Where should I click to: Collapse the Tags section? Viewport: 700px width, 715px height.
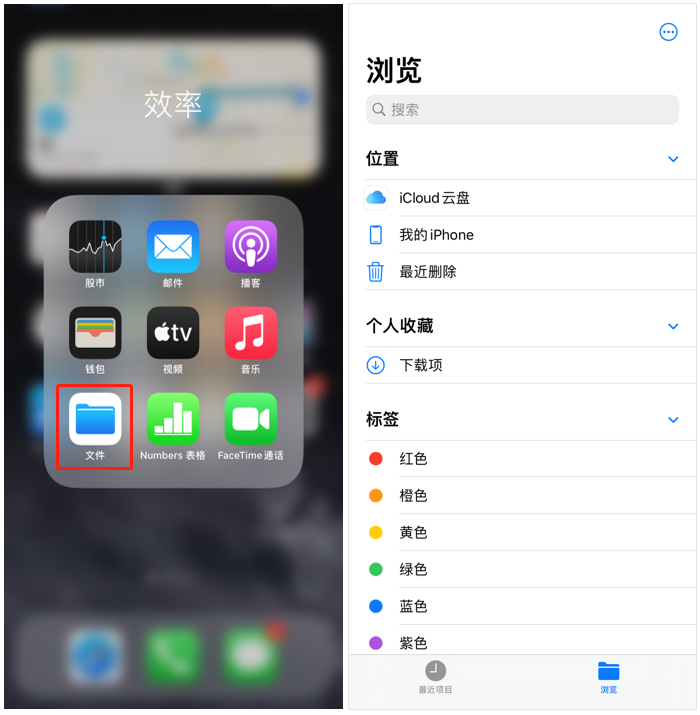coord(673,420)
